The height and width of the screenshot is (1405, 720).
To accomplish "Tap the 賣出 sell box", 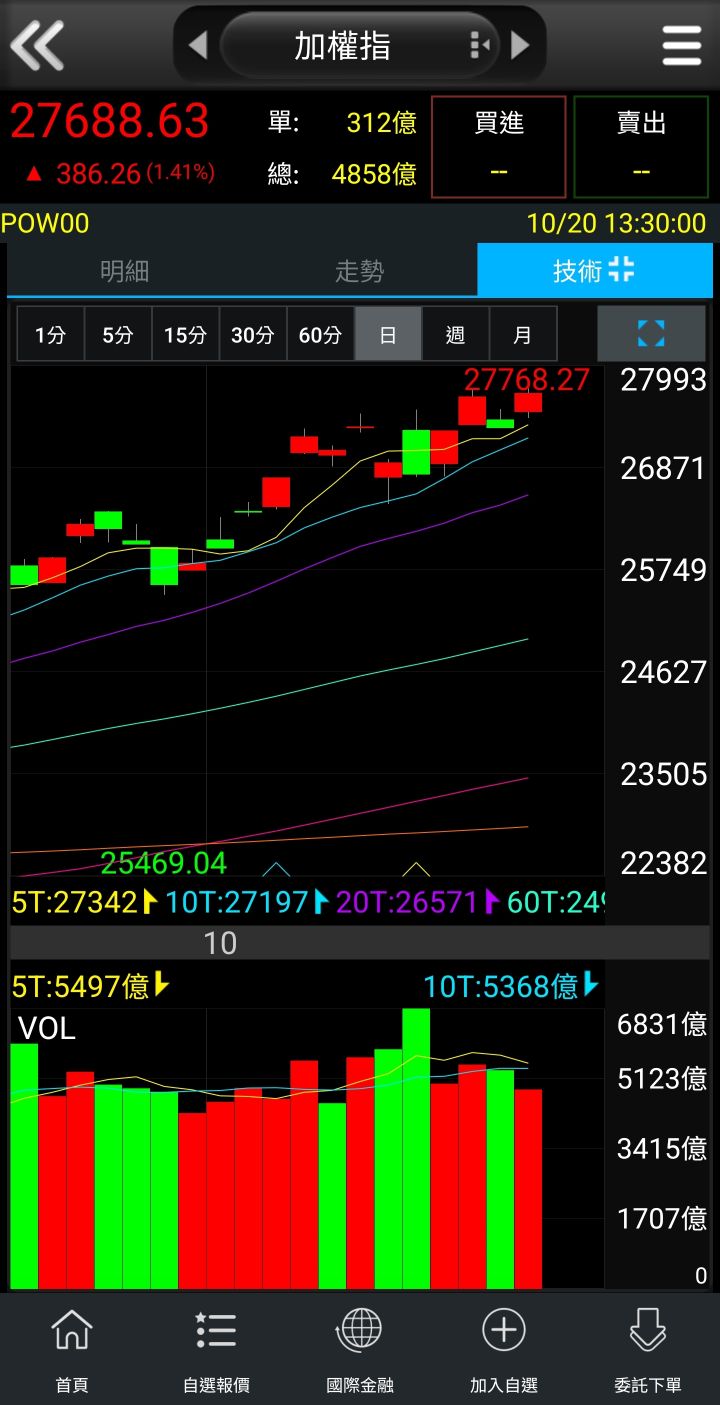I will tap(641, 147).
